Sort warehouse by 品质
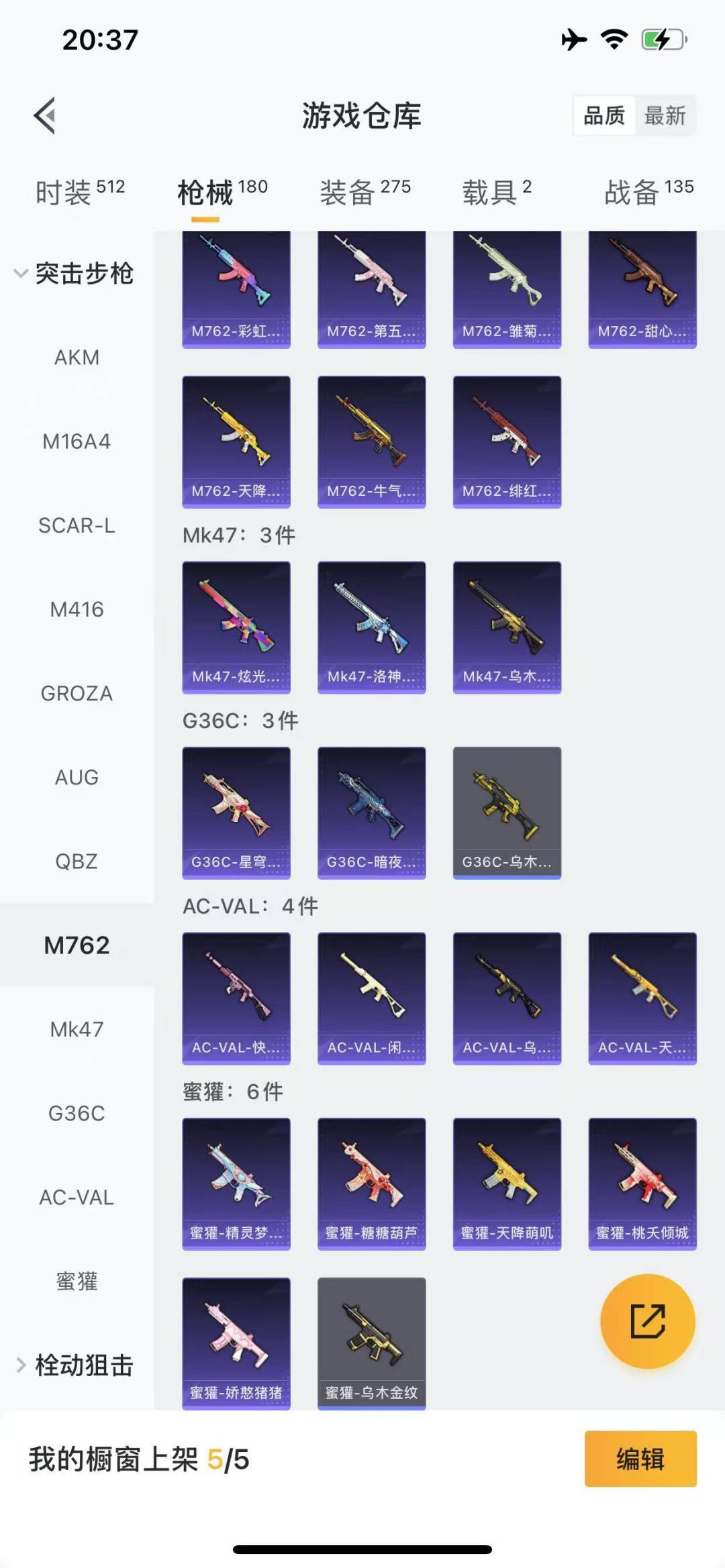 pos(603,116)
